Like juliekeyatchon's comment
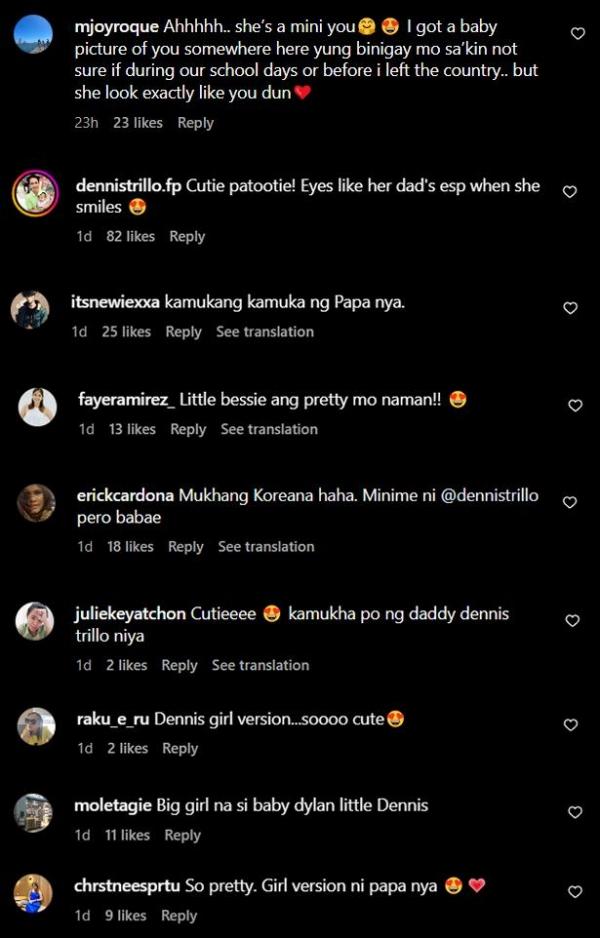600x938 pixels. pyautogui.click(x=573, y=621)
